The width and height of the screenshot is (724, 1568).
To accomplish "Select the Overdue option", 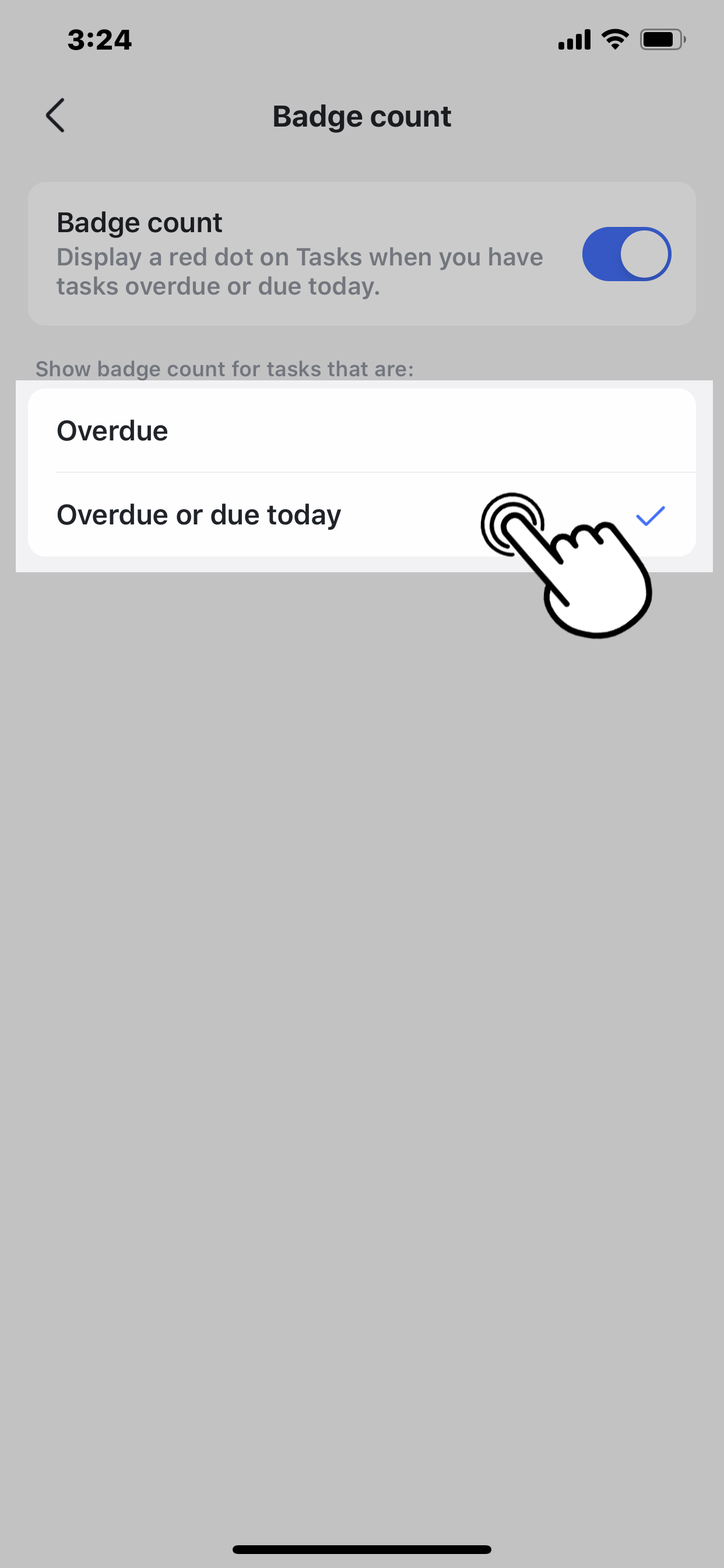I will (x=361, y=431).
